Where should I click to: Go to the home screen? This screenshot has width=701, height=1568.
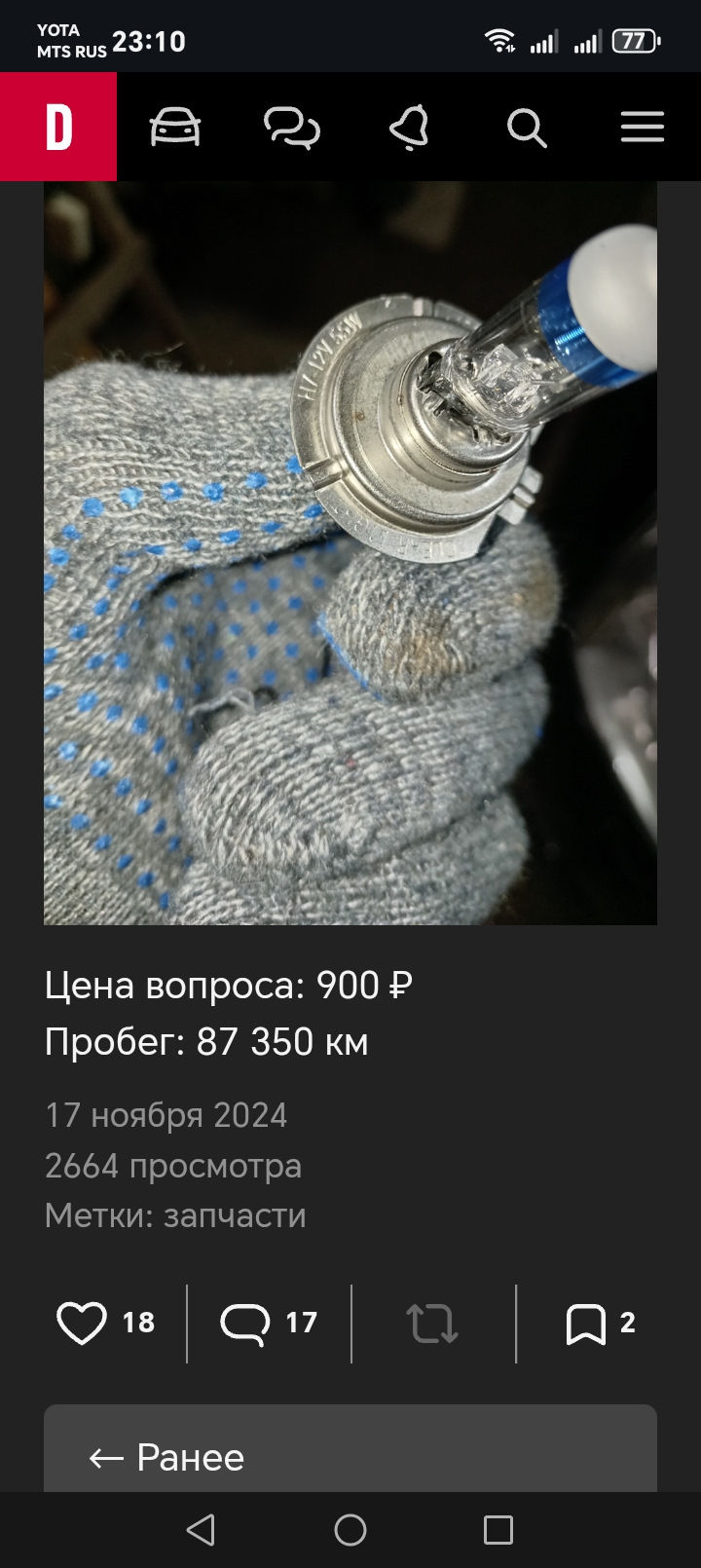click(x=350, y=1530)
